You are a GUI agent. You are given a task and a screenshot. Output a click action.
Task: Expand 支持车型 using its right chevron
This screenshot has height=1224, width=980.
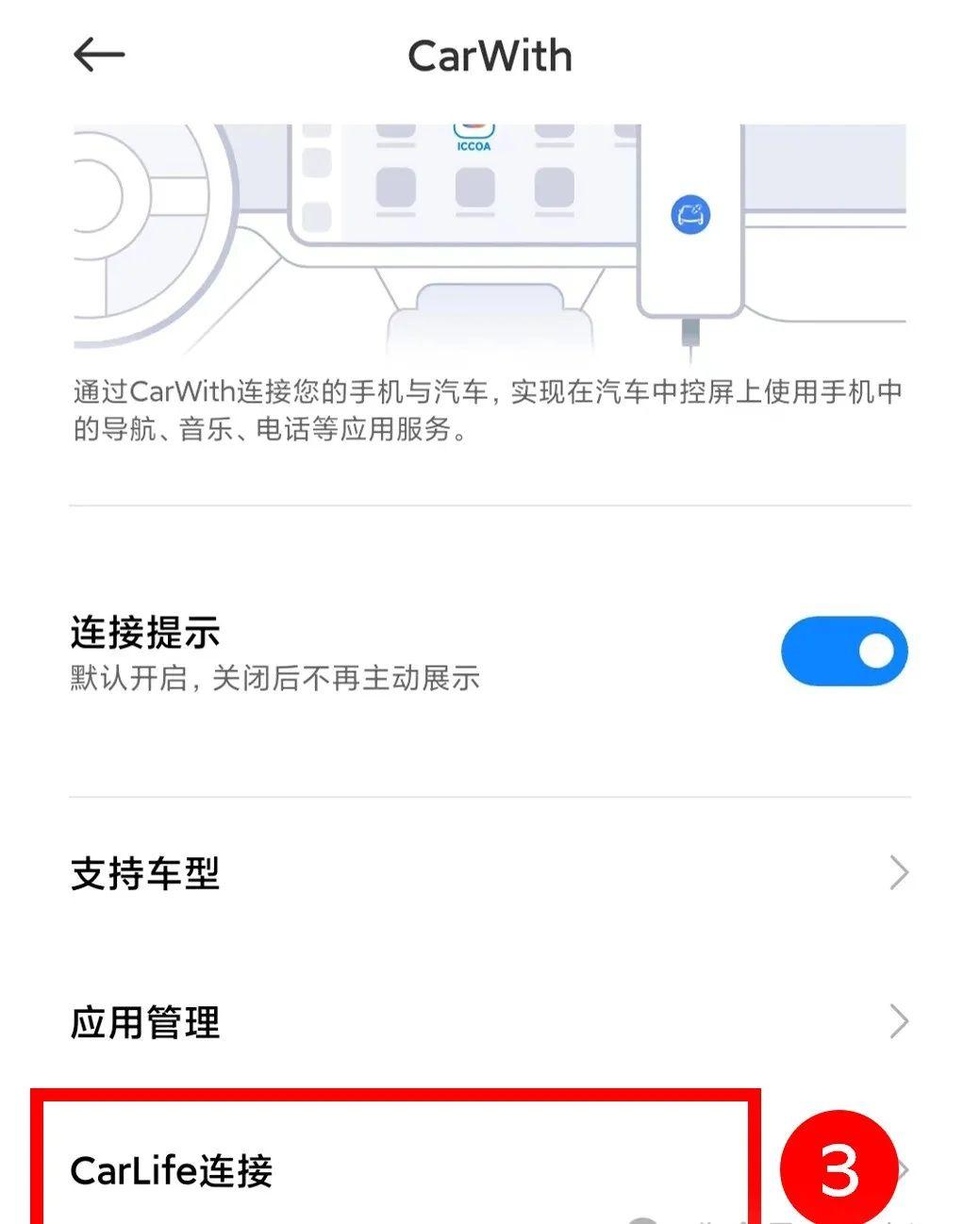point(898,873)
